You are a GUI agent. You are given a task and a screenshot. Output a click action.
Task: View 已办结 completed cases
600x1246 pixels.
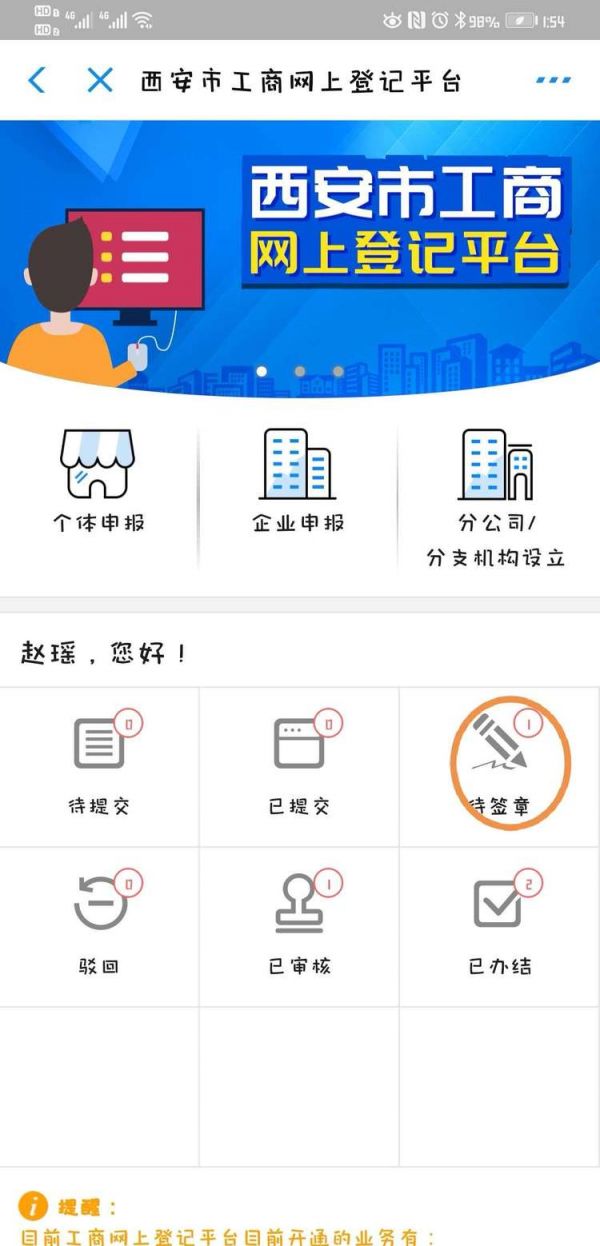pyautogui.click(x=500, y=925)
